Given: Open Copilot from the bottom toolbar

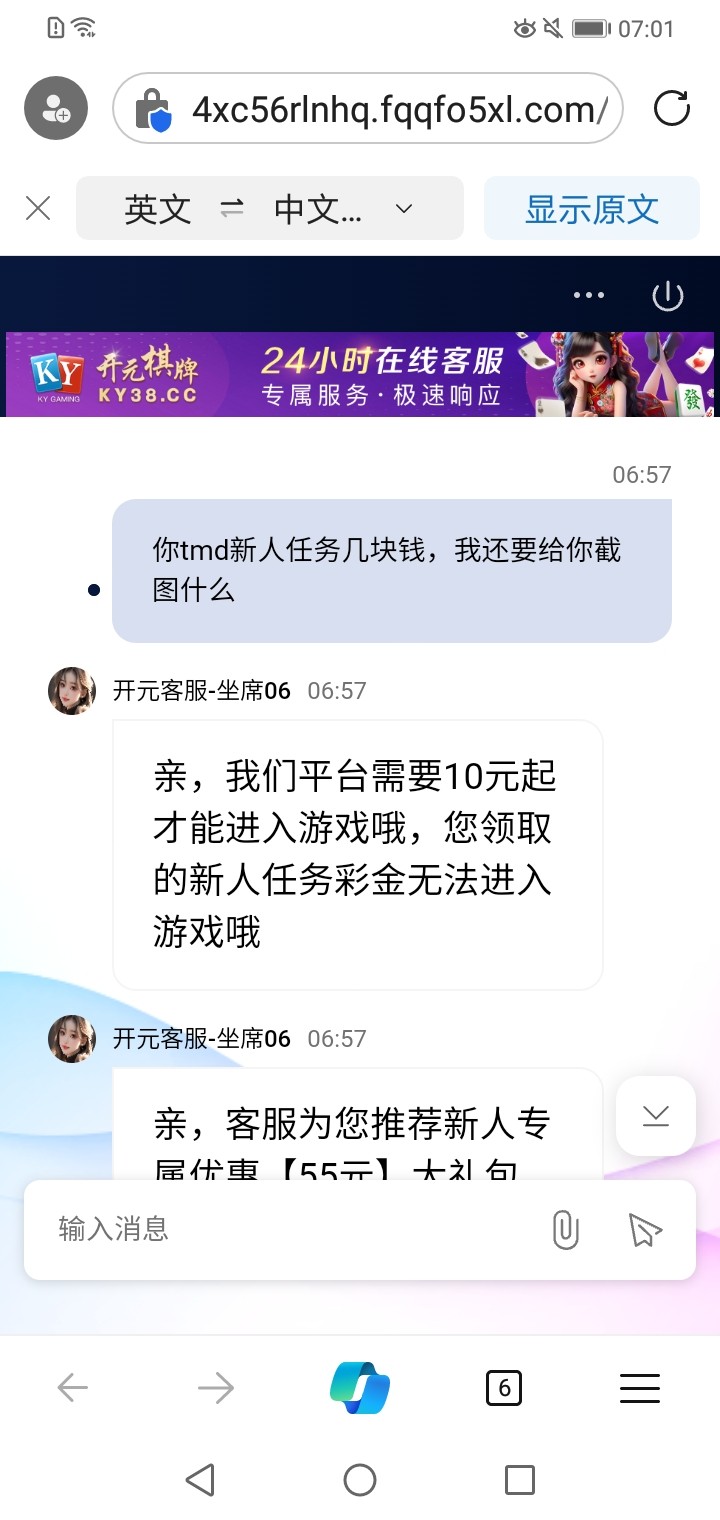Looking at the screenshot, I should 360,1388.
